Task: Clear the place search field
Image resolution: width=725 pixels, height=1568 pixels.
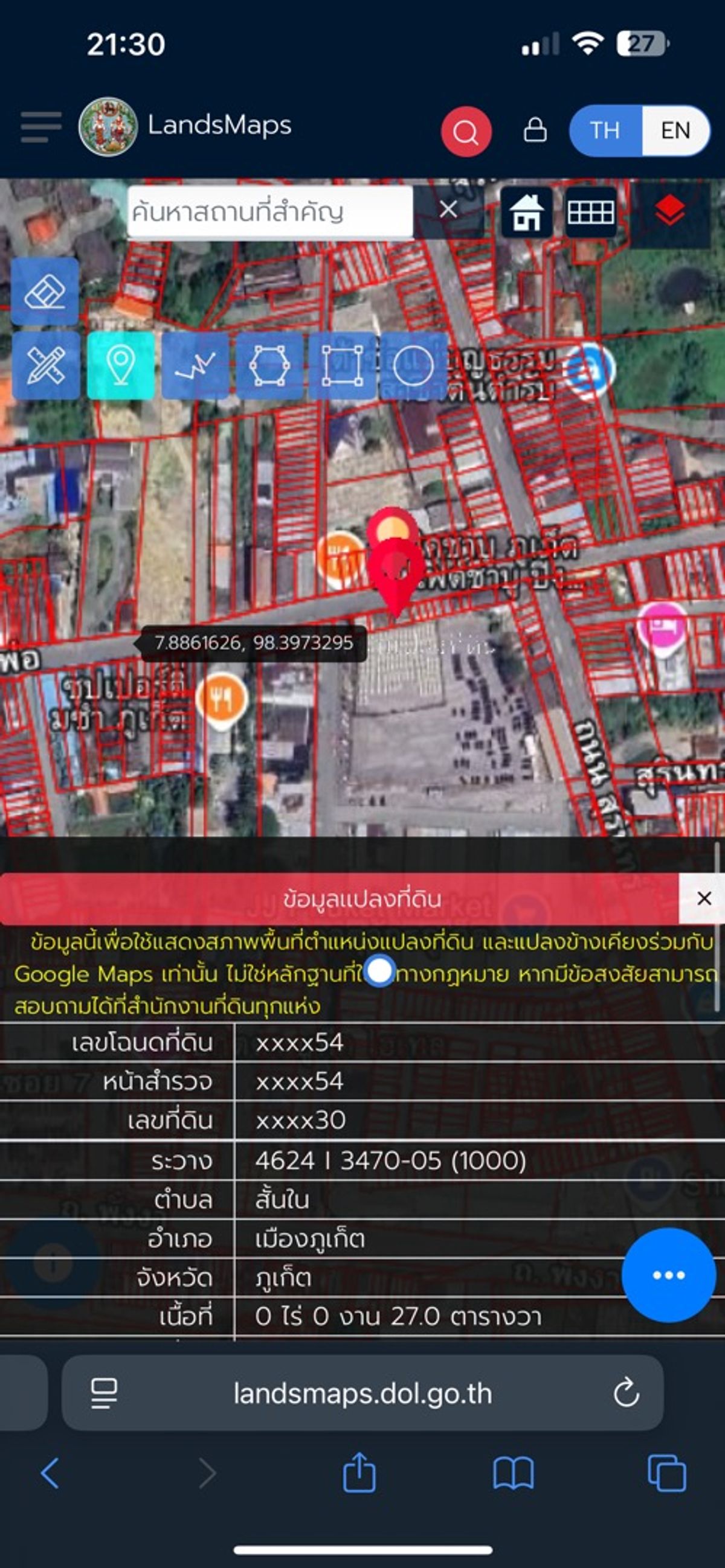Action: pos(448,210)
